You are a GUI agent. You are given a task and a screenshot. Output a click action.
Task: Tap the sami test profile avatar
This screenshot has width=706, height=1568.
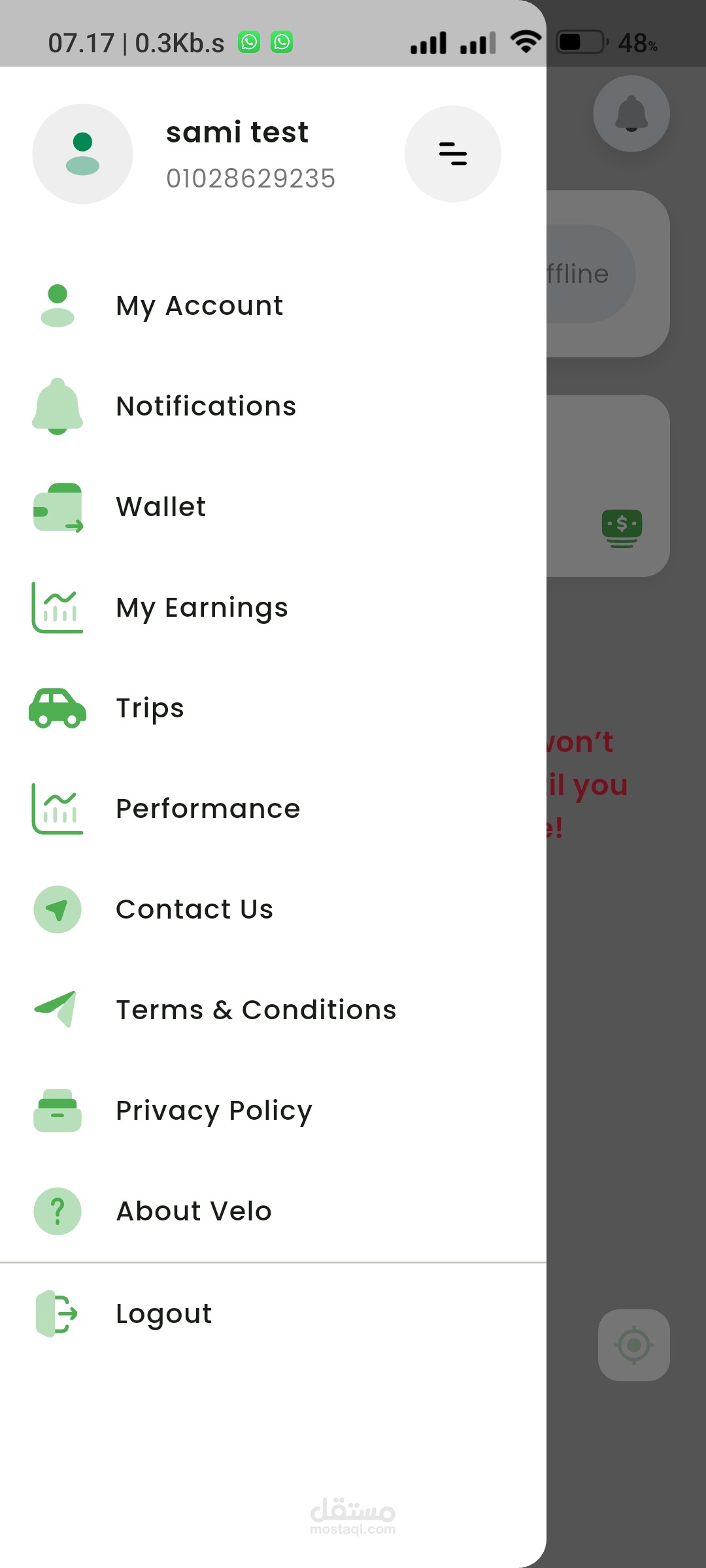(82, 154)
